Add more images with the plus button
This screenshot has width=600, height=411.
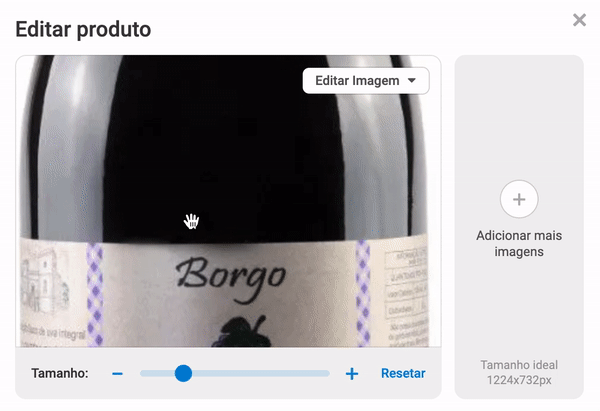click(x=519, y=199)
